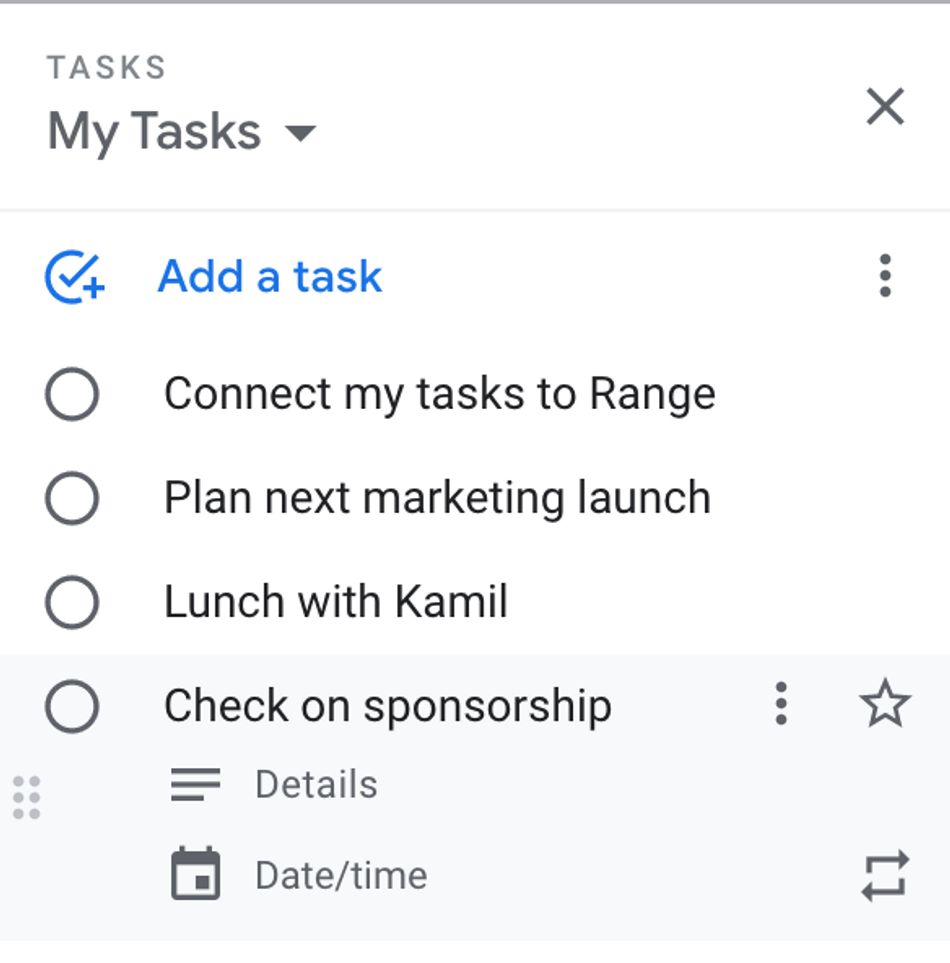
Task: Mark Plan next marketing launch complete
Action: (72, 498)
